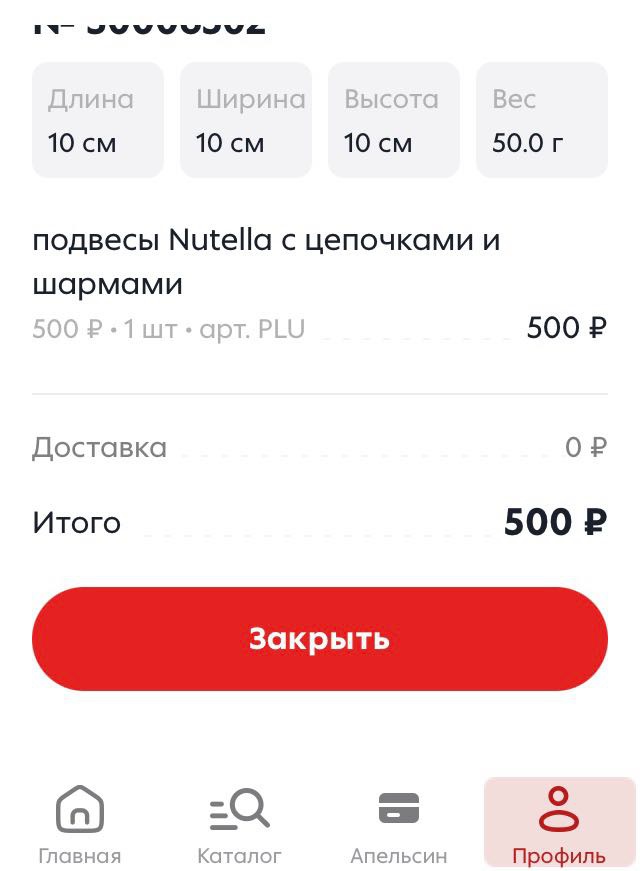
Task: Switch to the Апельсин tab
Action: click(x=398, y=824)
